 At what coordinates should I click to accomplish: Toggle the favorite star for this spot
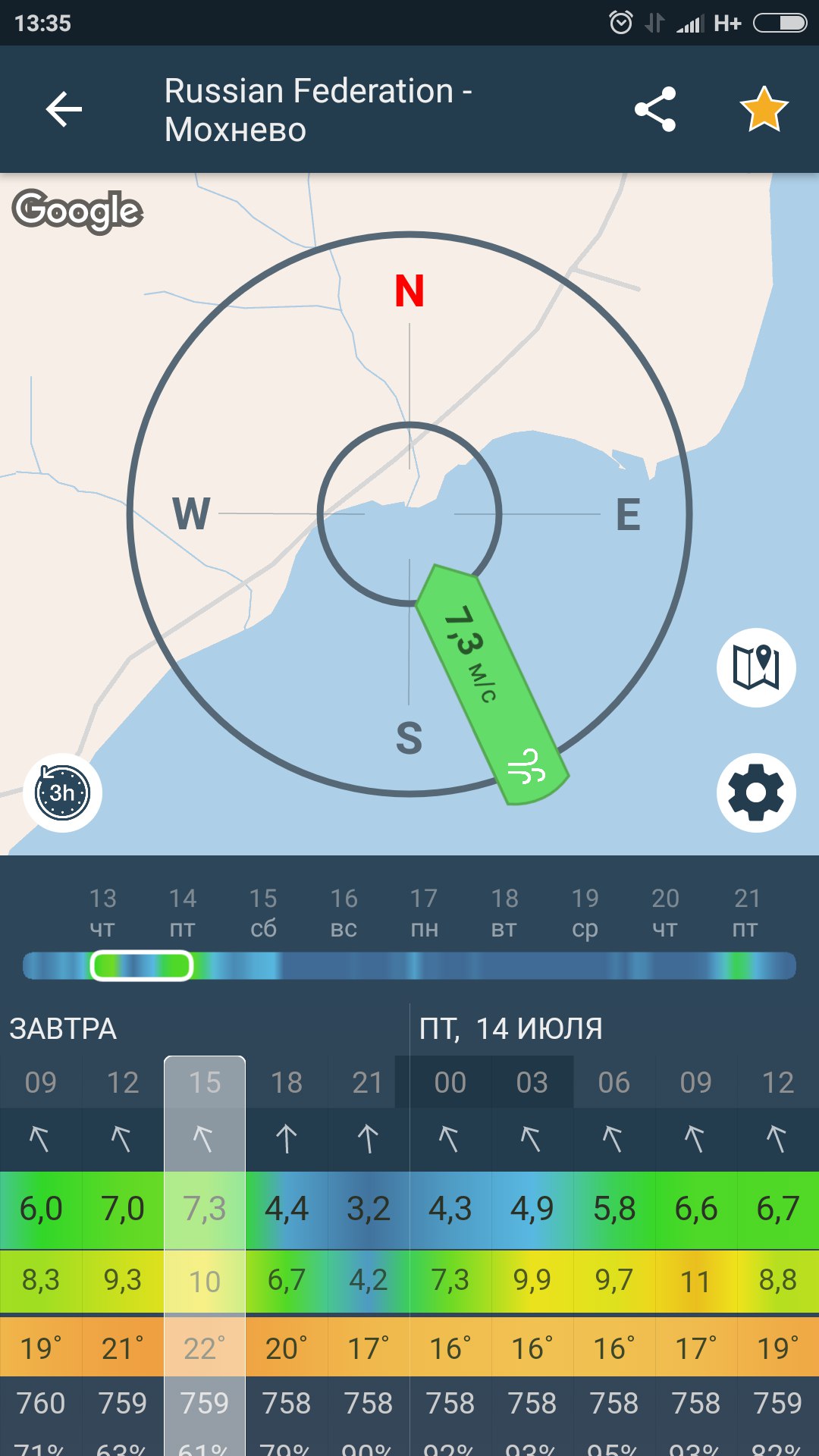point(764,109)
